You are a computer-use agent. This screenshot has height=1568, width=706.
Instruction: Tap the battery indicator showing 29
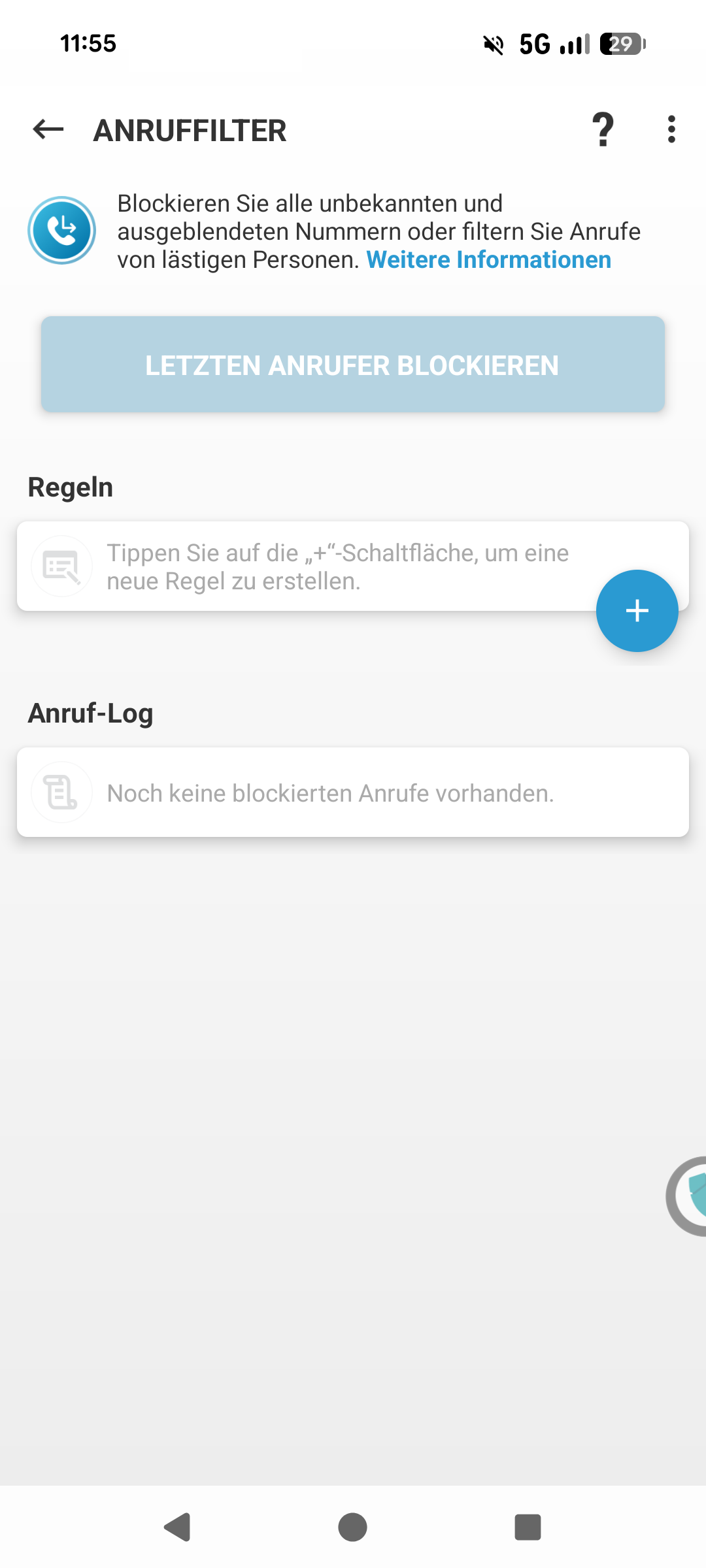pyautogui.click(x=620, y=44)
